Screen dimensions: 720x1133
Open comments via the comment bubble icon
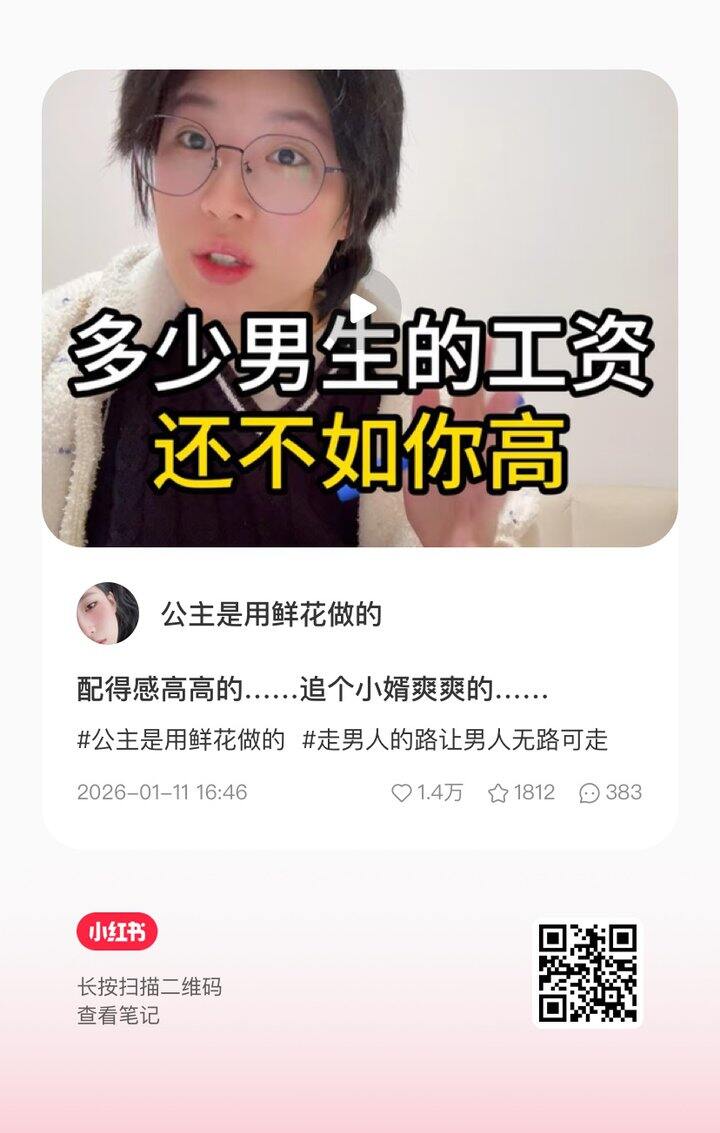[x=590, y=793]
